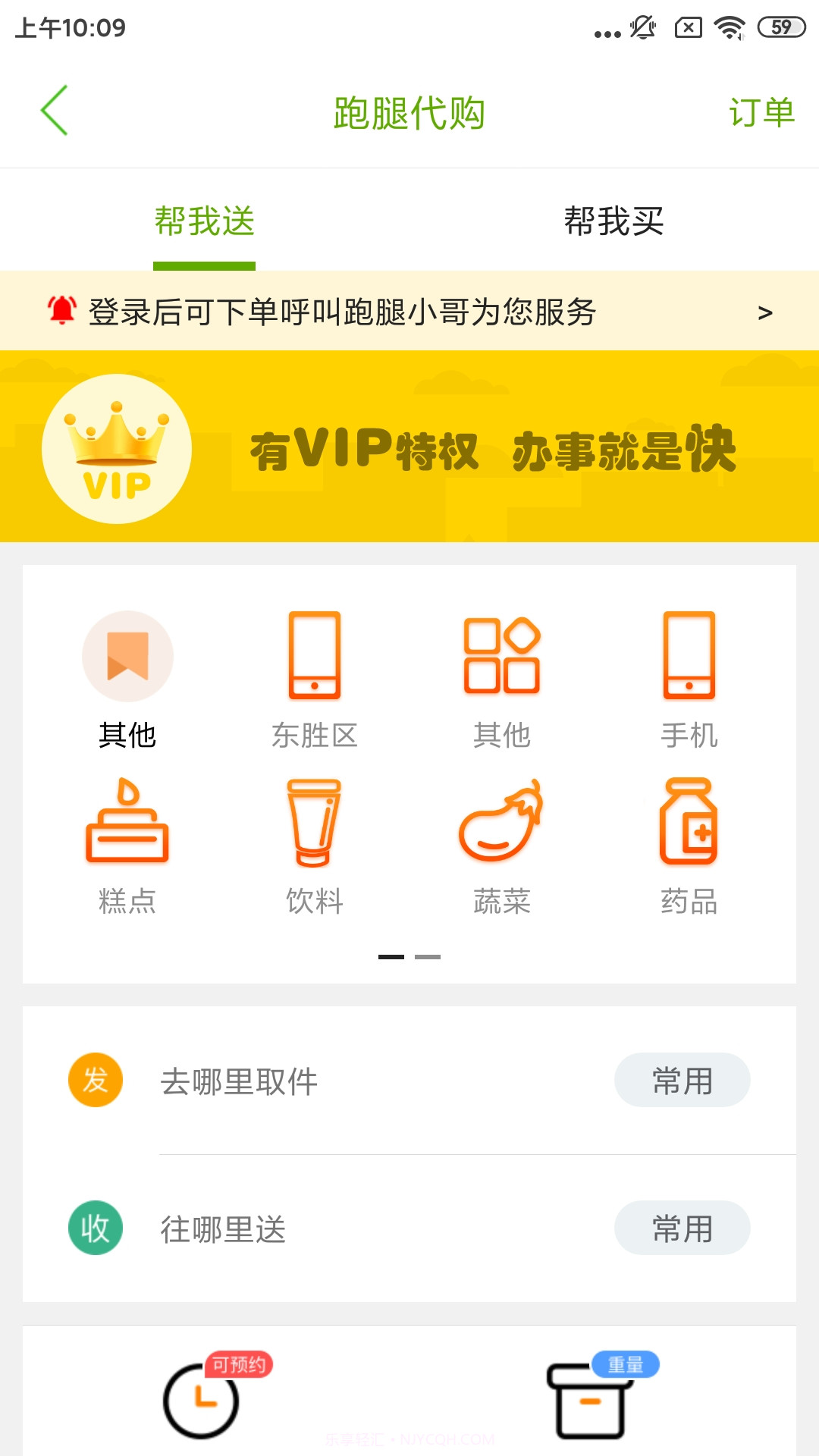Switch to the second category page dot

(x=429, y=956)
